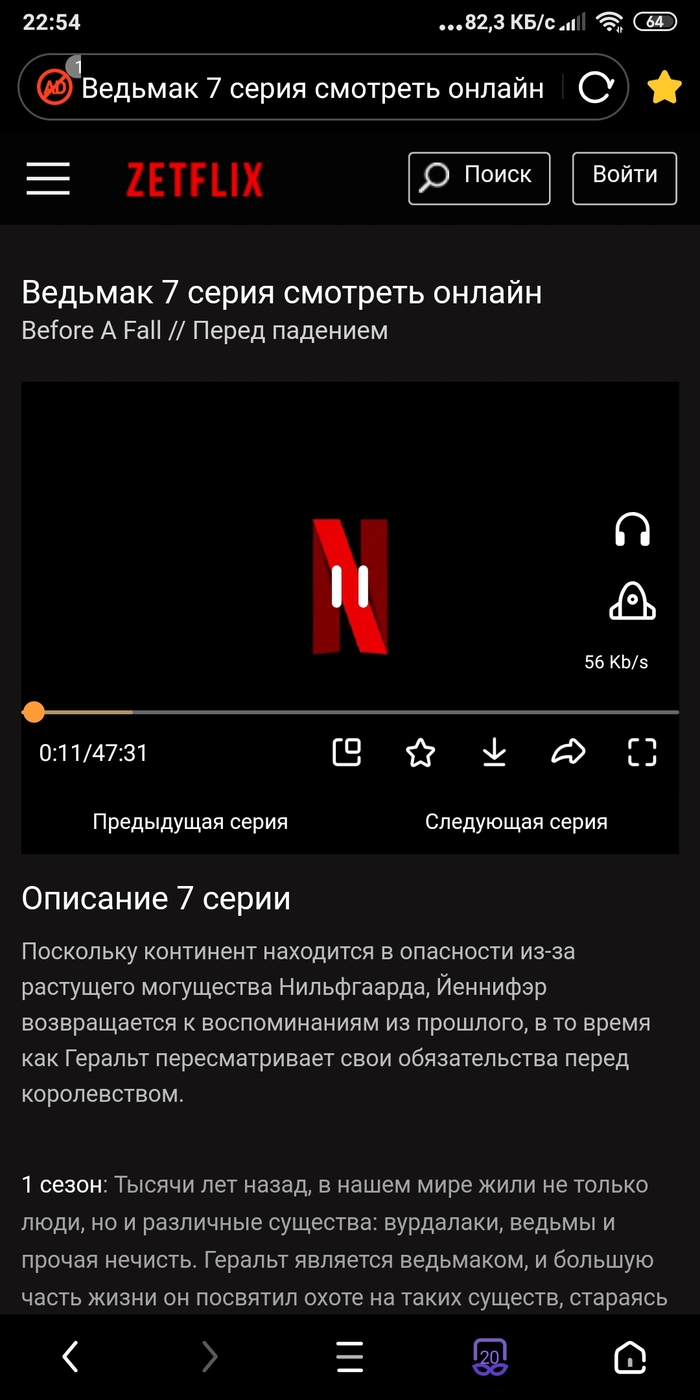700x1400 pixels.
Task: Open the browser tabs counter
Action: [x=490, y=1356]
